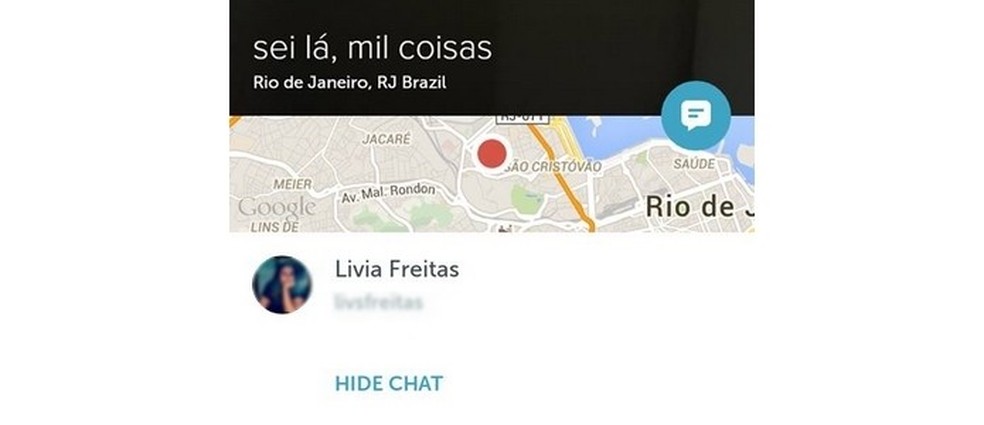Tap the HIDE CHAT link
The image size is (984, 425).
click(x=388, y=383)
